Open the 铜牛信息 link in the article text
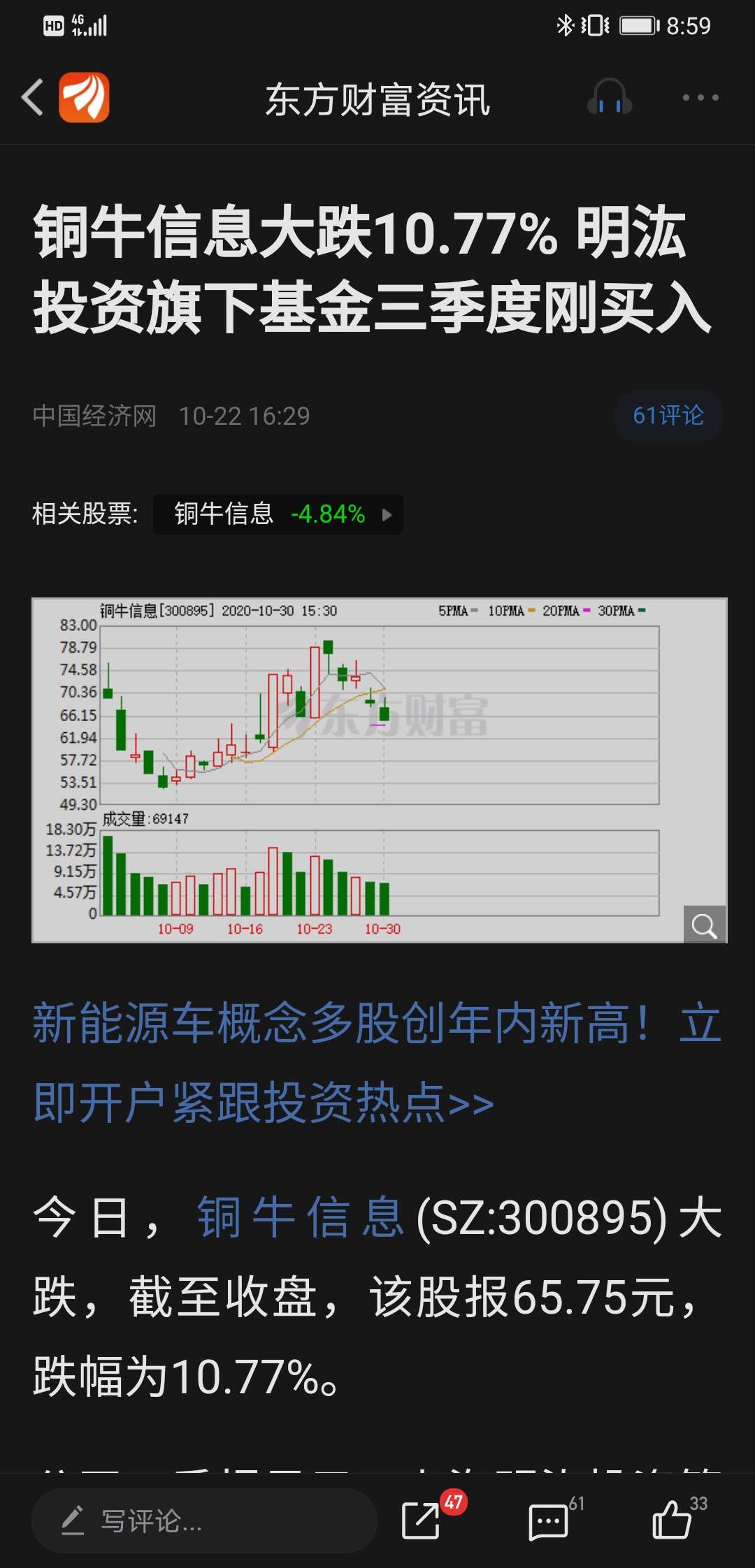Viewport: 755px width, 1568px height. tap(301, 1217)
